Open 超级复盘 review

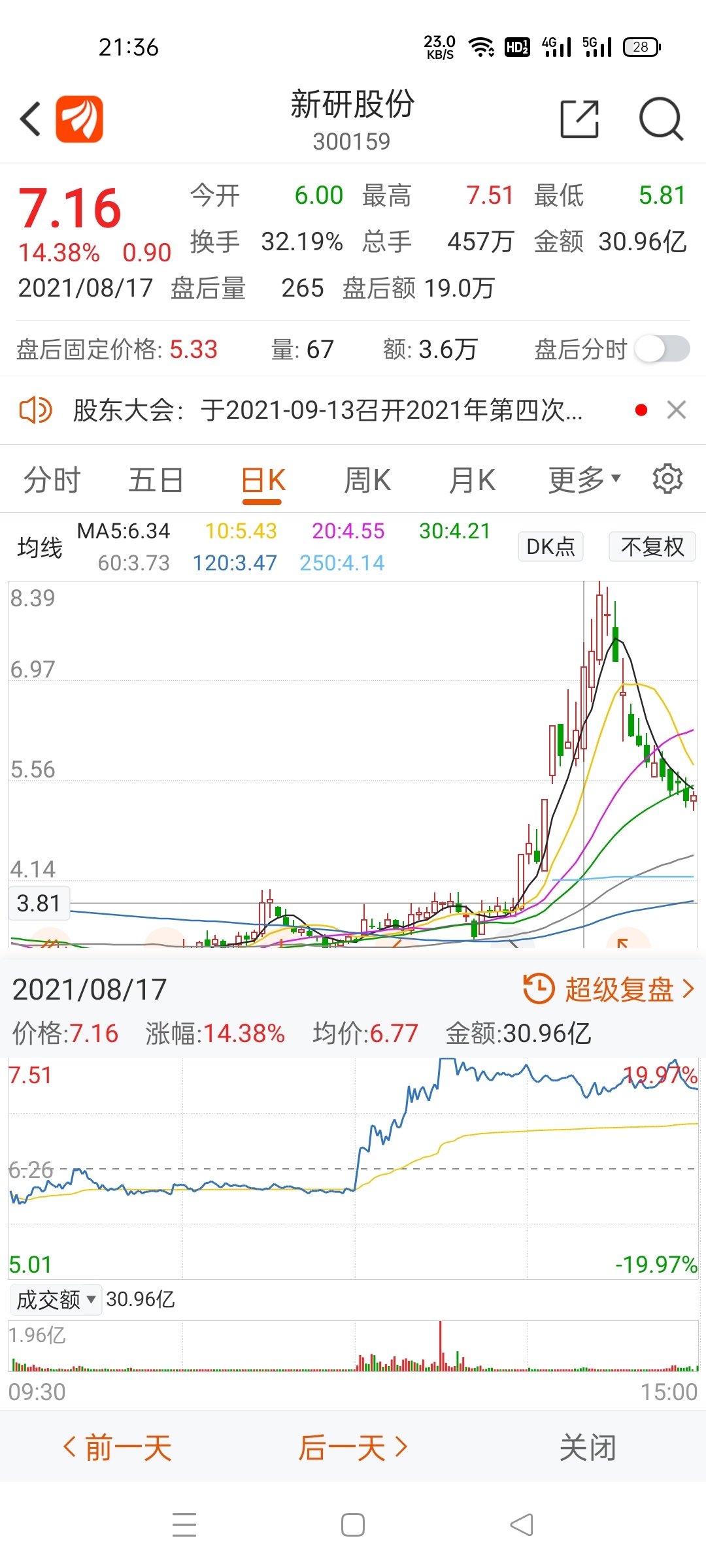click(609, 989)
